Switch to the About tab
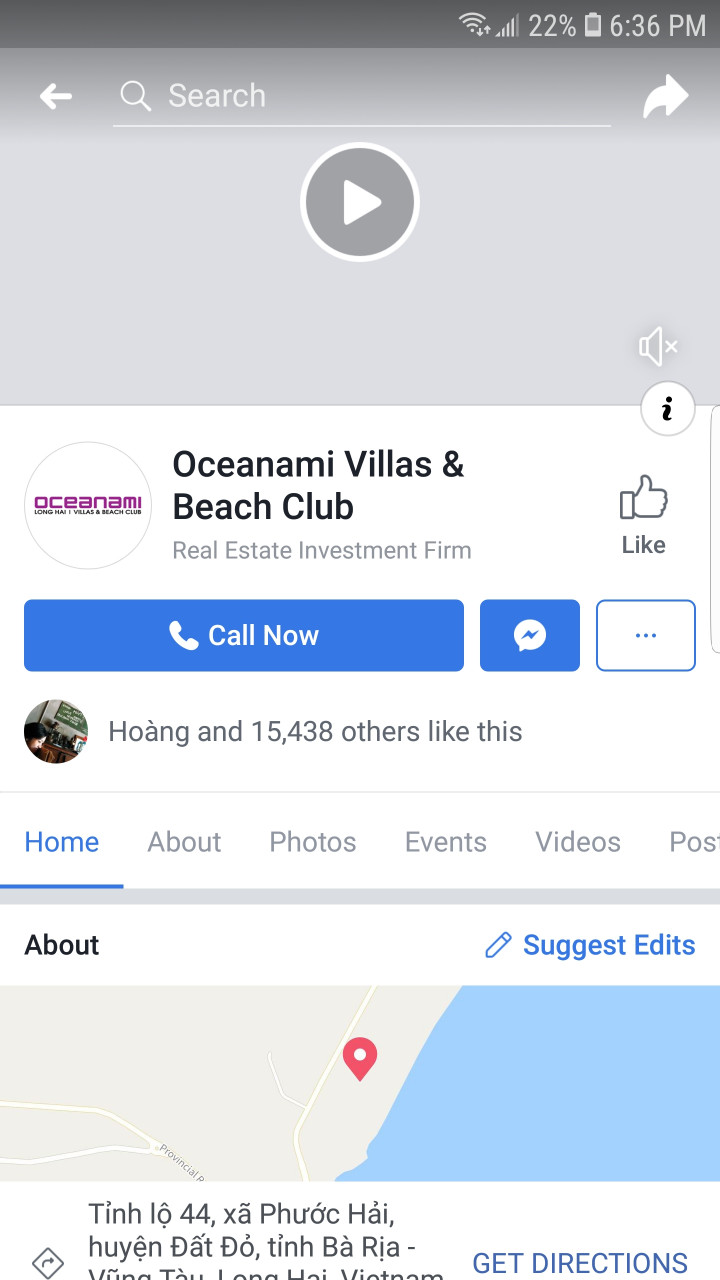This screenshot has height=1280, width=720. [x=184, y=842]
